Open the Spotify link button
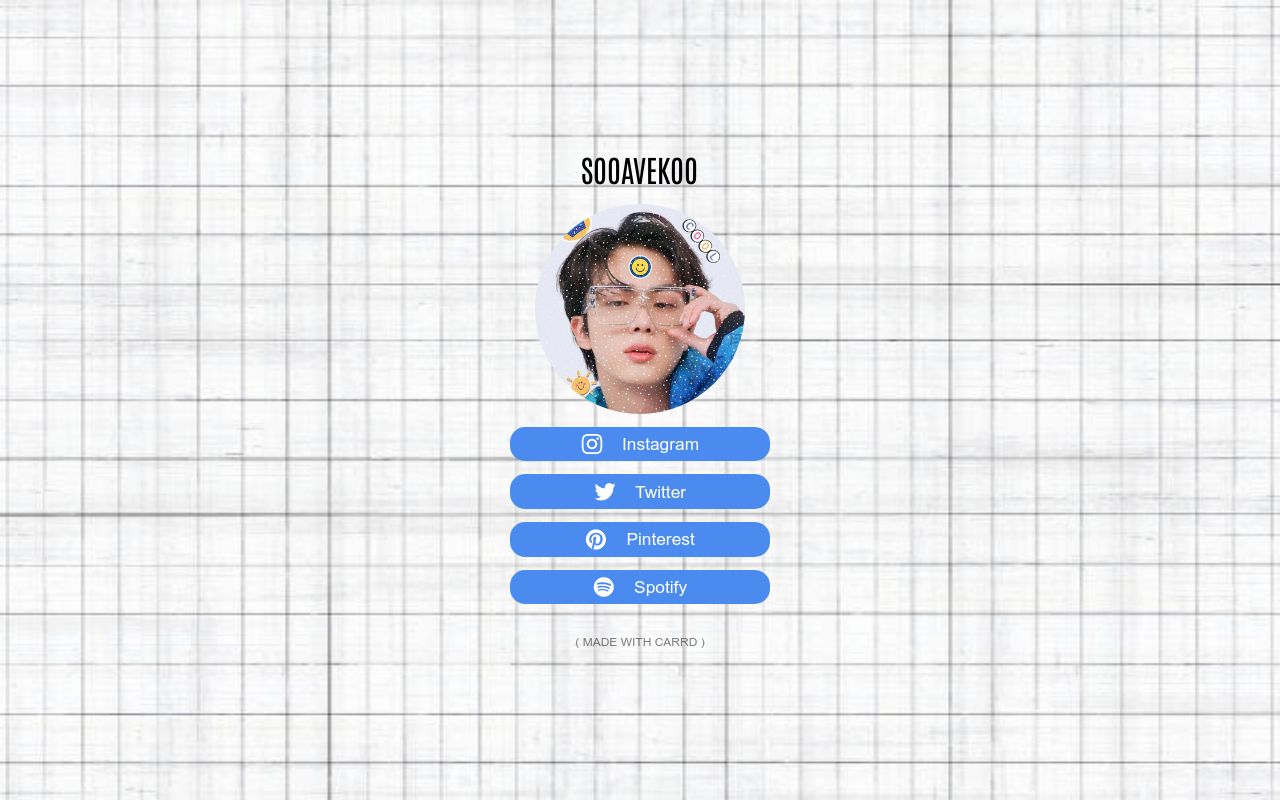Viewport: 1280px width, 800px height. (x=640, y=587)
